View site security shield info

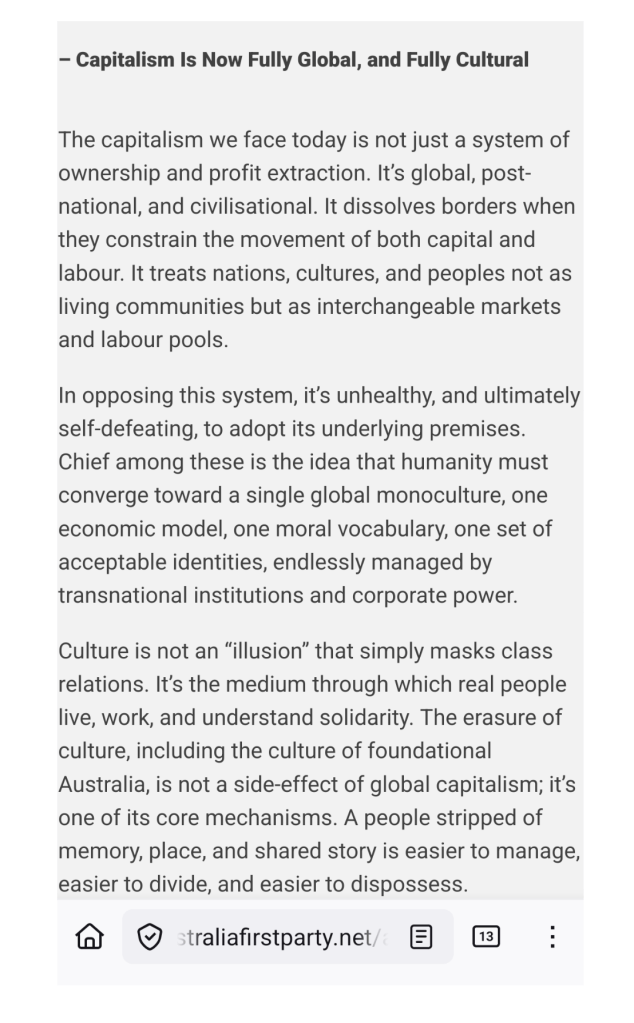(150, 937)
